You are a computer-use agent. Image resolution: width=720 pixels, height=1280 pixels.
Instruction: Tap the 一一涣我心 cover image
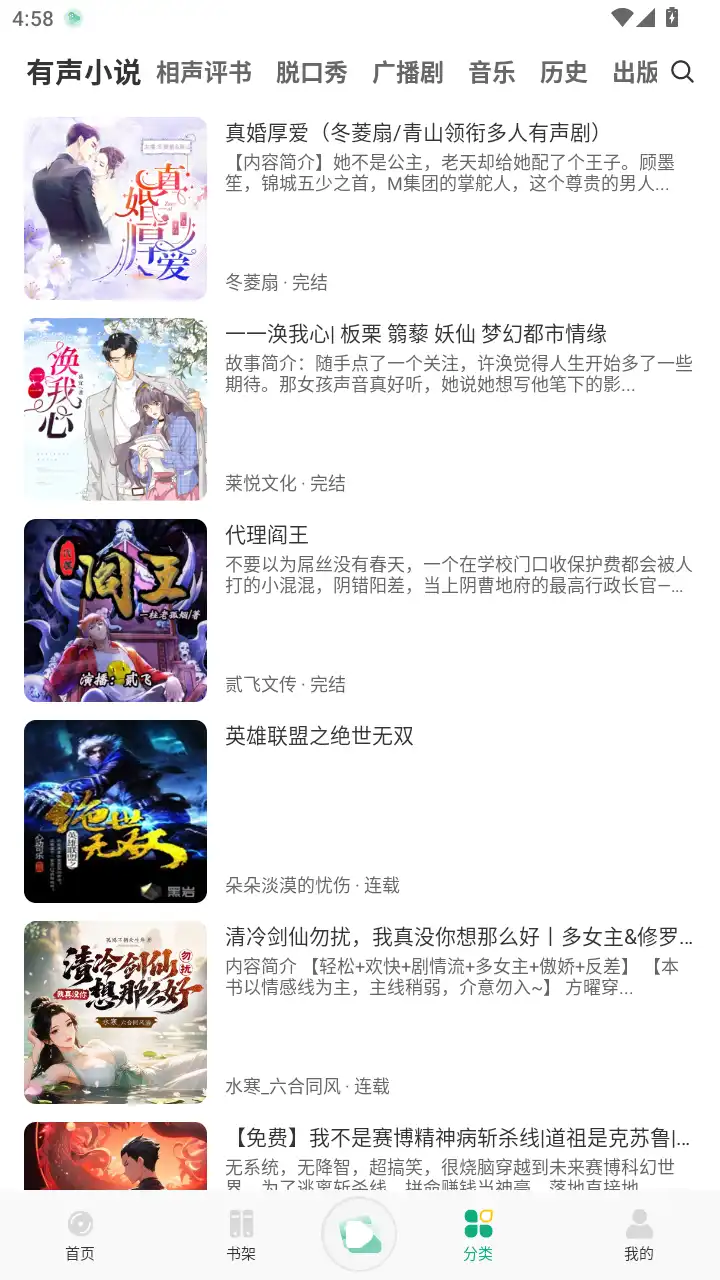[115, 409]
